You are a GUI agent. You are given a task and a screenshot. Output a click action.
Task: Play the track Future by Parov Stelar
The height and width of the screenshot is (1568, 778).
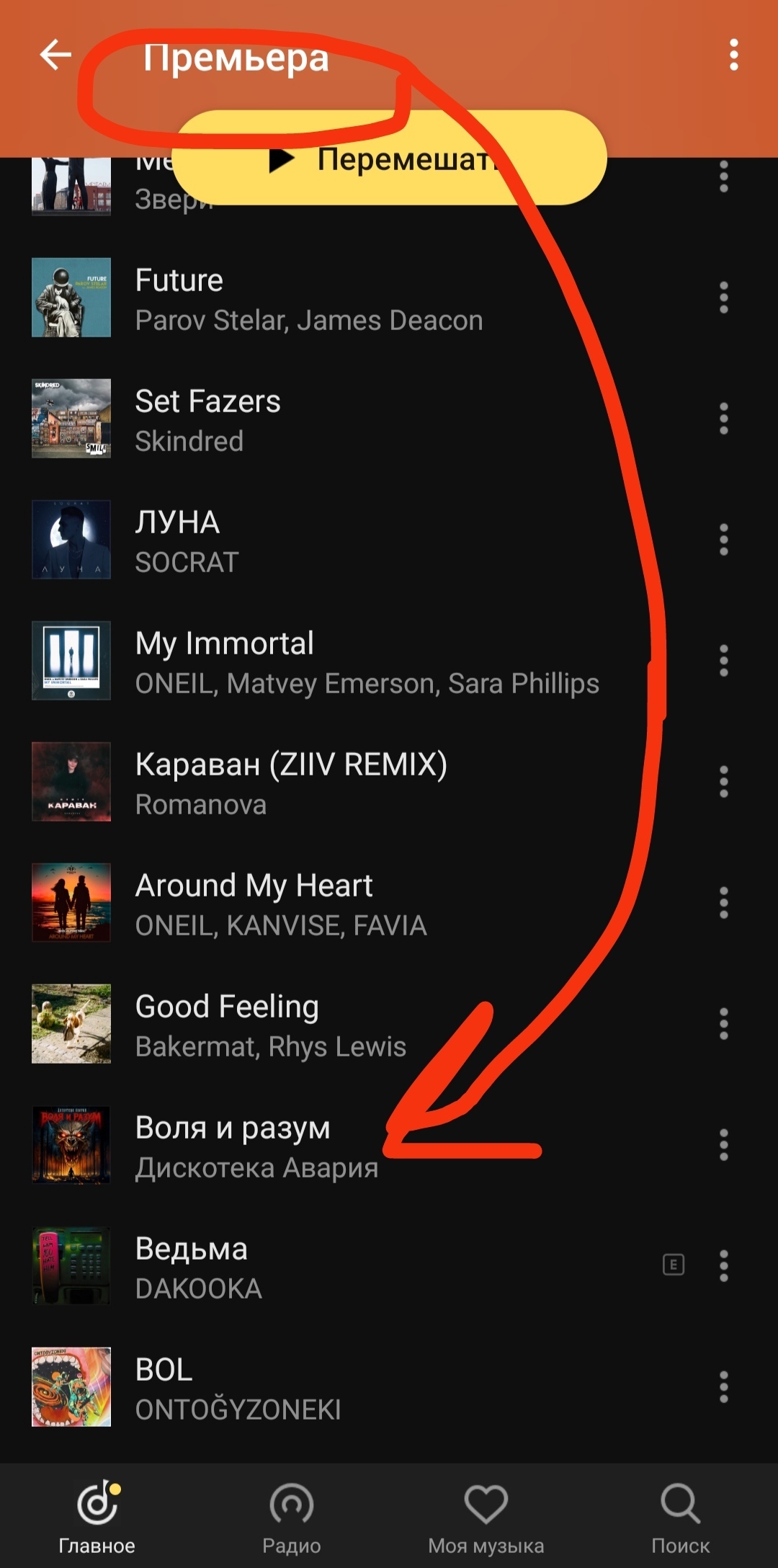(x=308, y=299)
